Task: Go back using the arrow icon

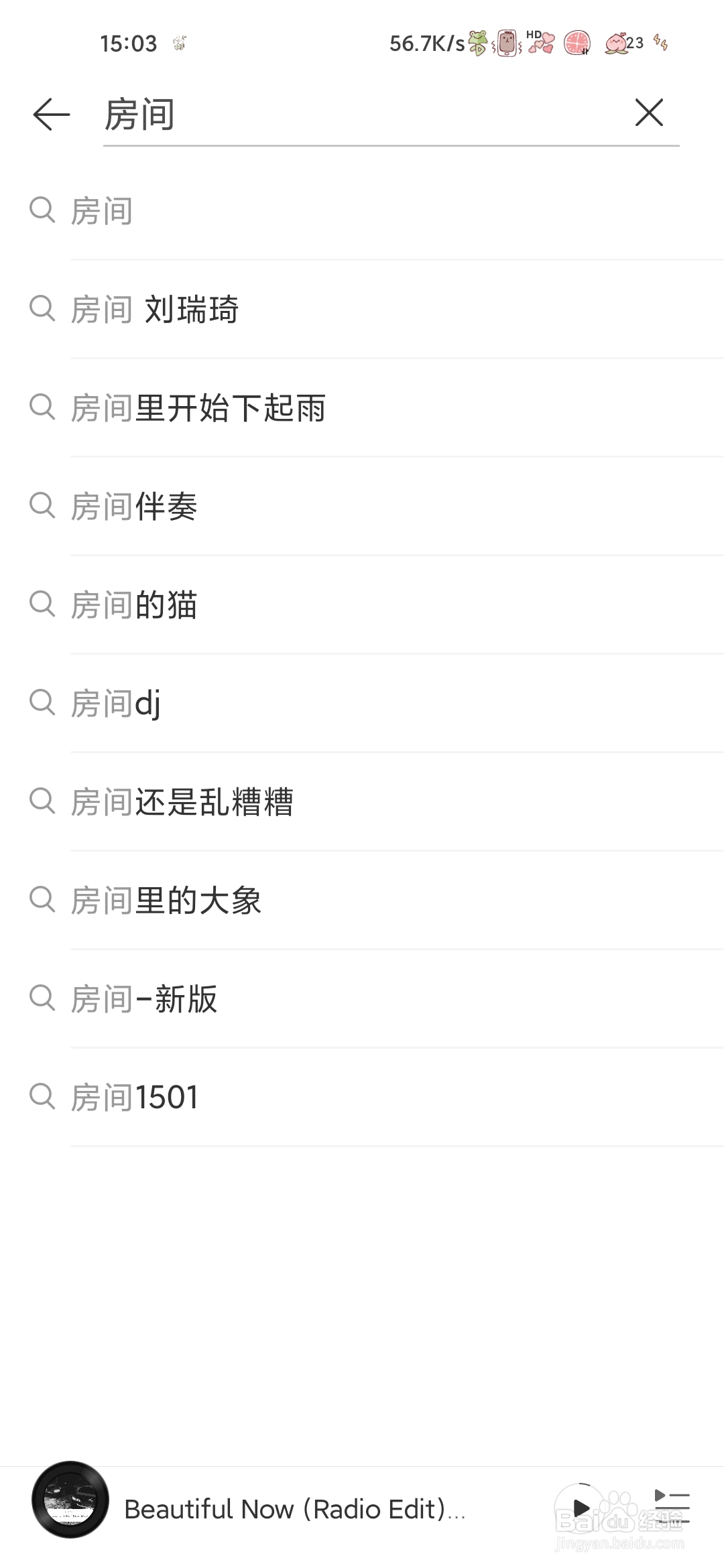Action: coord(52,114)
